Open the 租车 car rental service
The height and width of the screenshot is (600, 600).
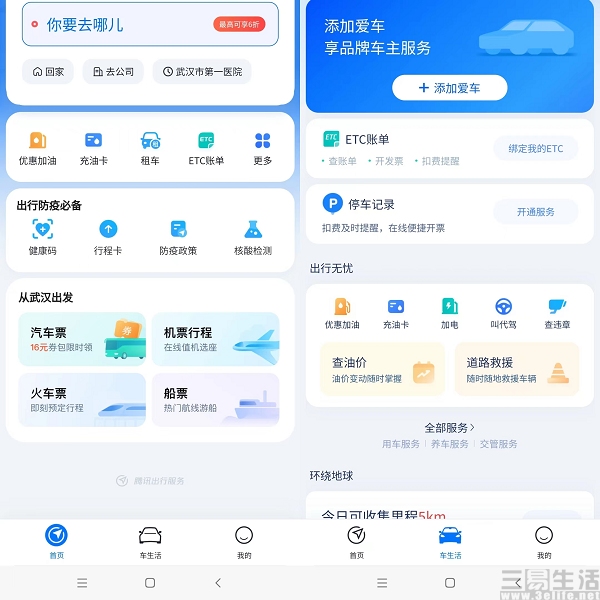[150, 148]
